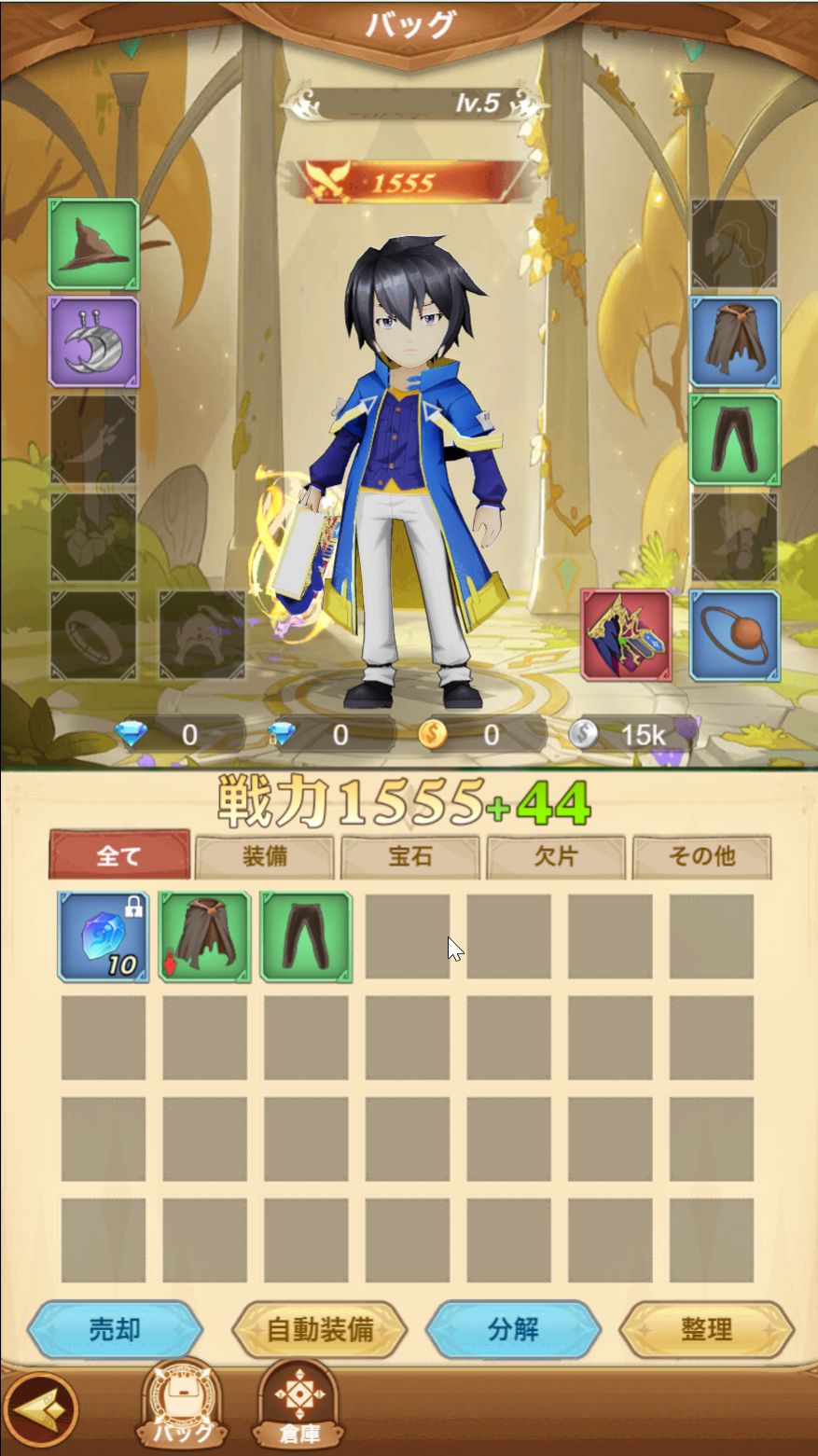Switch to the 欠片 fragments tab
This screenshot has height=1456, width=818.
pyautogui.click(x=556, y=856)
